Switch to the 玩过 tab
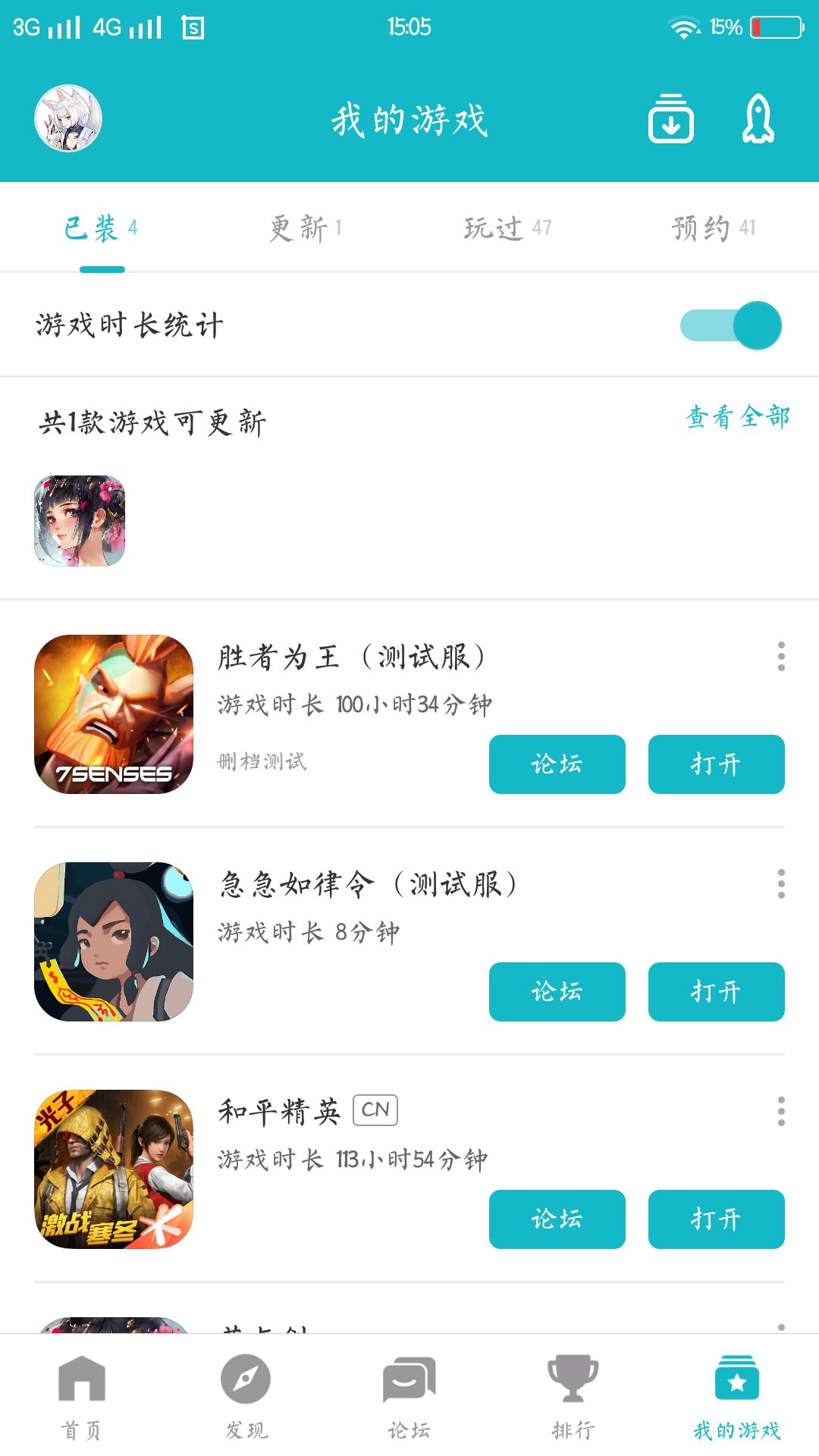Viewport: 819px width, 1456px height. tap(507, 227)
